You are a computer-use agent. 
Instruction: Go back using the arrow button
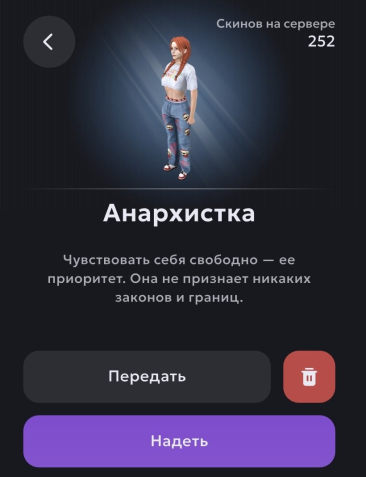49,42
